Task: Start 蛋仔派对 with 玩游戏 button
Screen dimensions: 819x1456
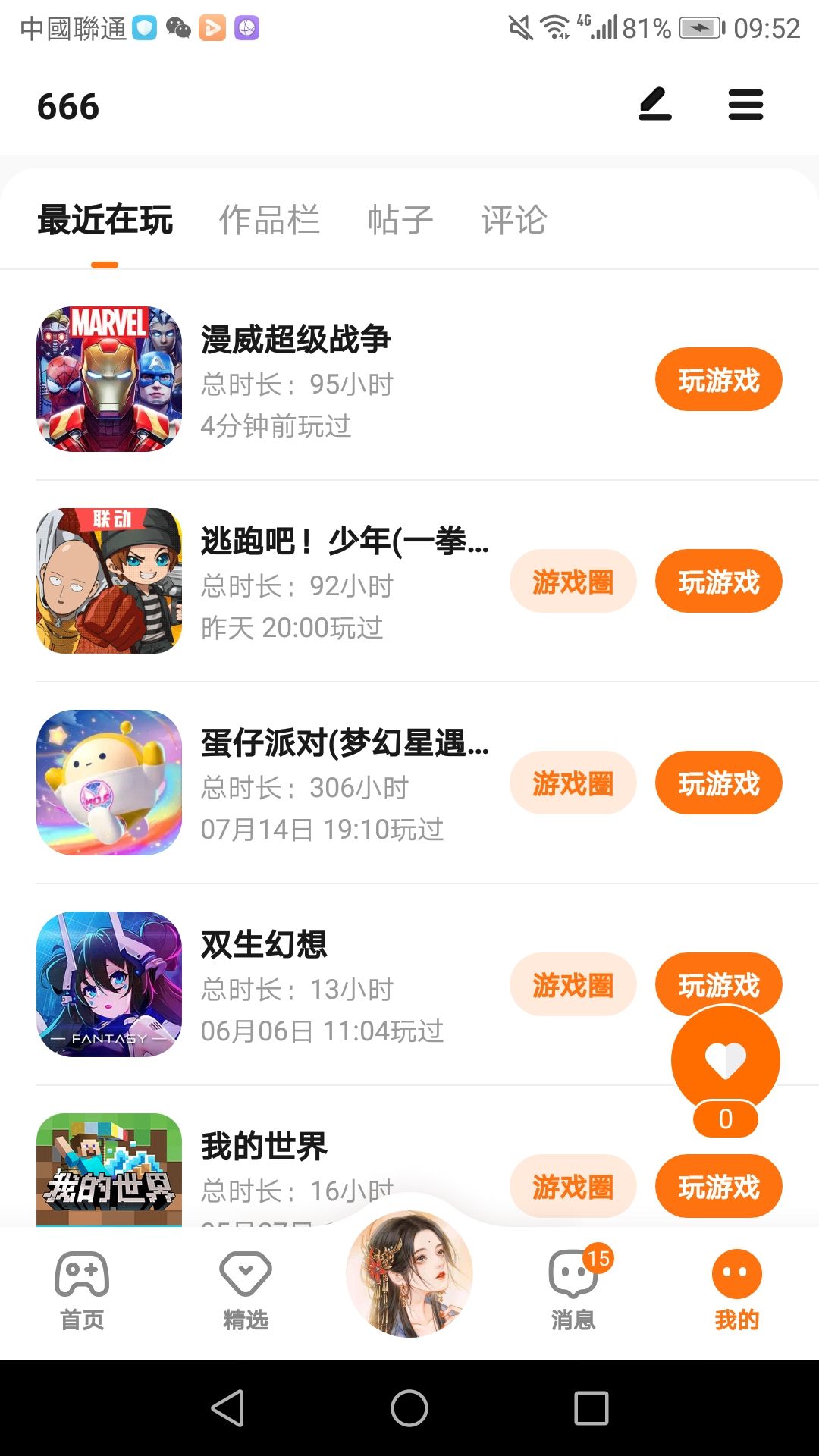Action: click(x=718, y=783)
